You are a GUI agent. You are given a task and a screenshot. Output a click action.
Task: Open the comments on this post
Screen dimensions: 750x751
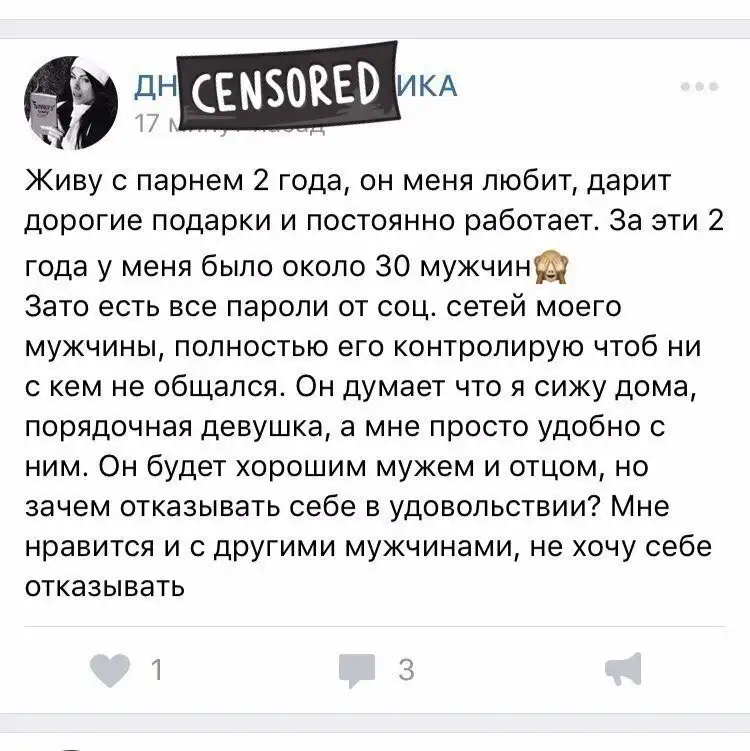pos(357,668)
